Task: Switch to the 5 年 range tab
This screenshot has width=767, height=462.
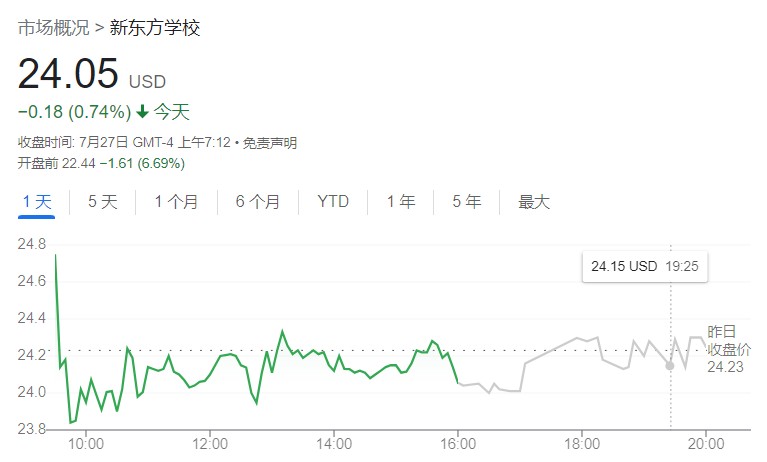Action: coord(467,202)
